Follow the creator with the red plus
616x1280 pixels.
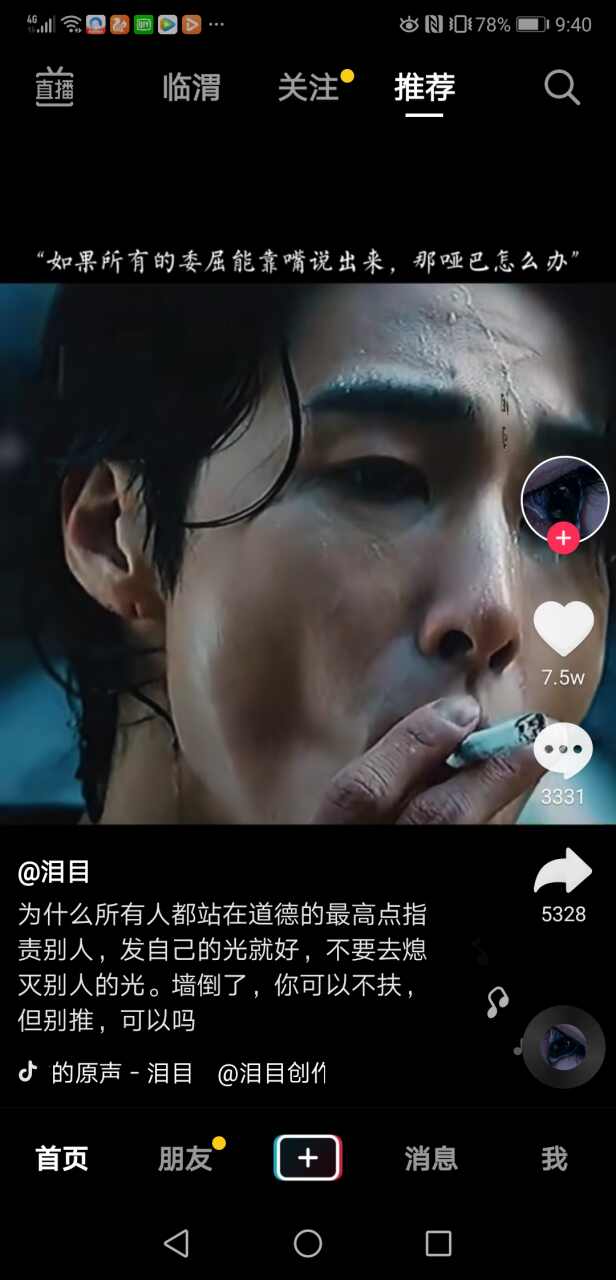(x=563, y=538)
